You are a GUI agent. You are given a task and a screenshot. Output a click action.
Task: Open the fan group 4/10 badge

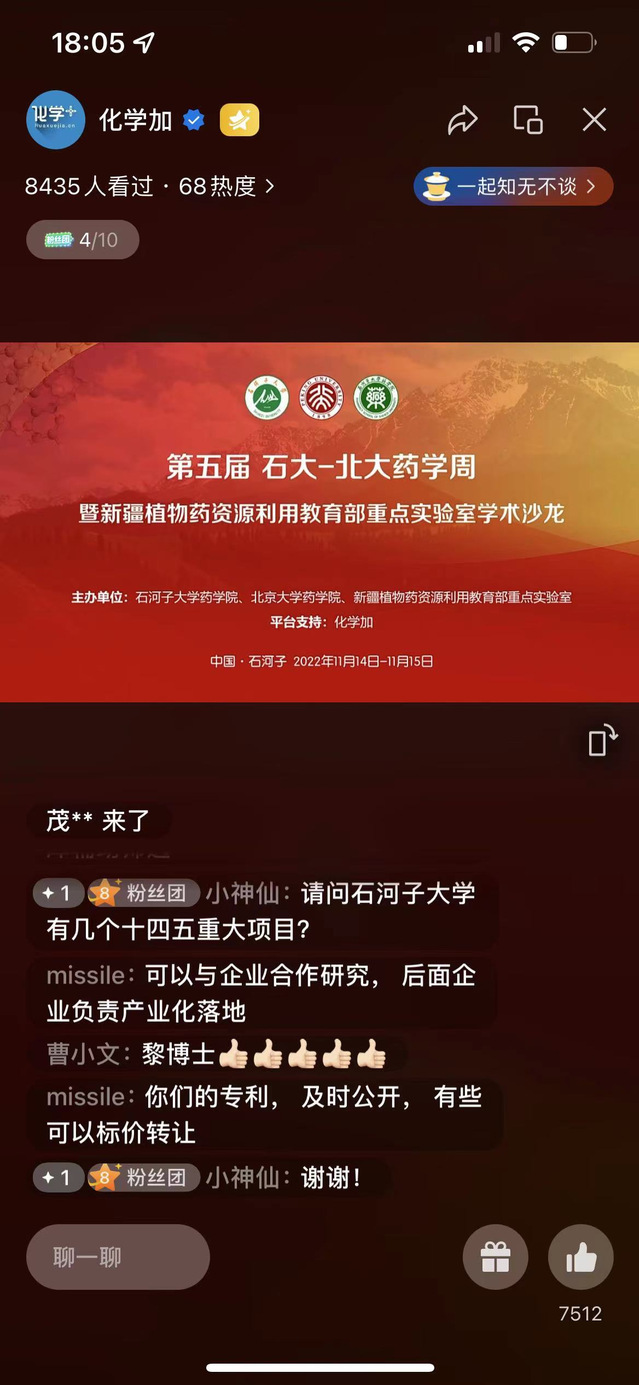click(82, 240)
